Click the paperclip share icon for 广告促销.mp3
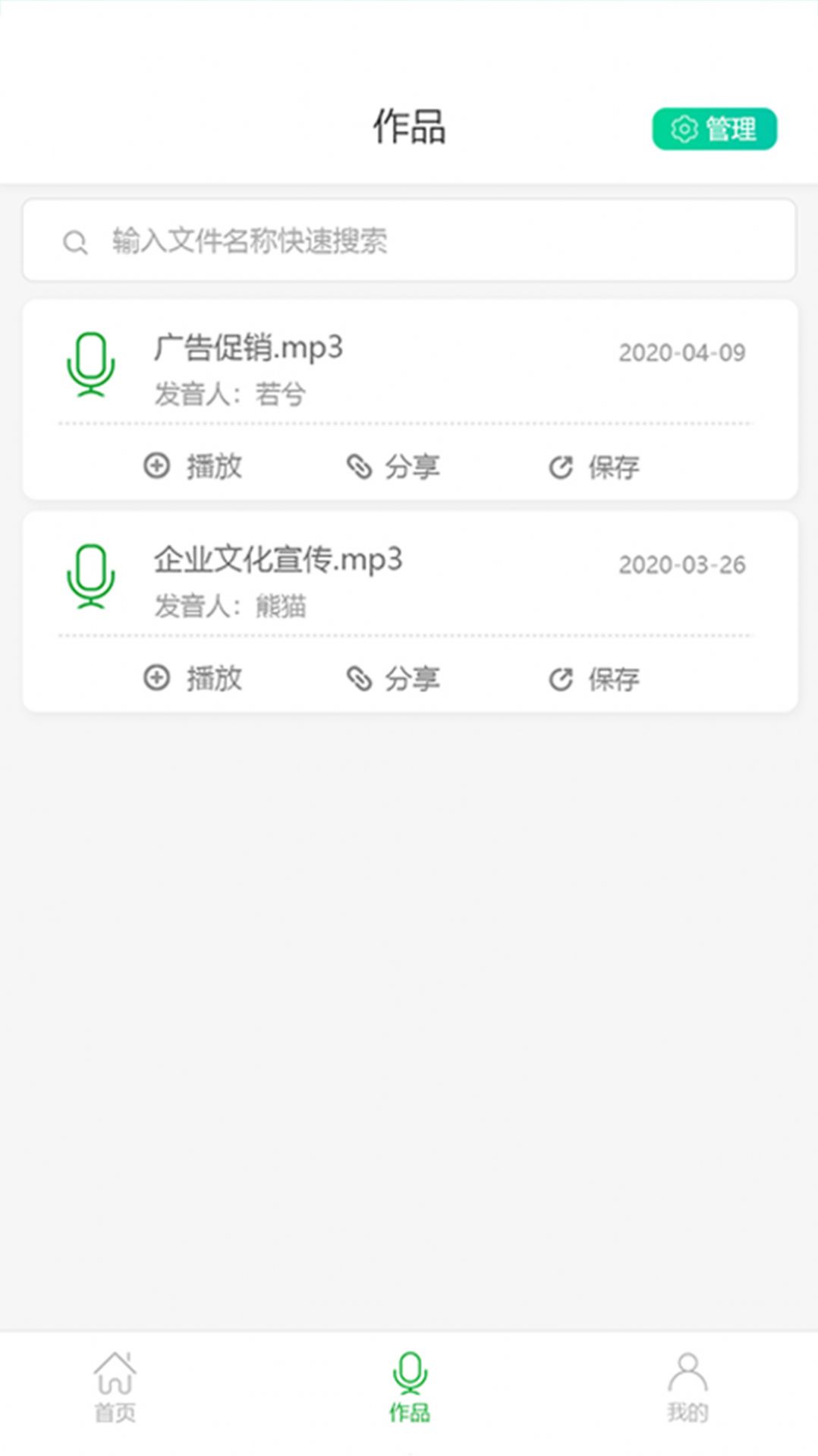 click(x=360, y=466)
